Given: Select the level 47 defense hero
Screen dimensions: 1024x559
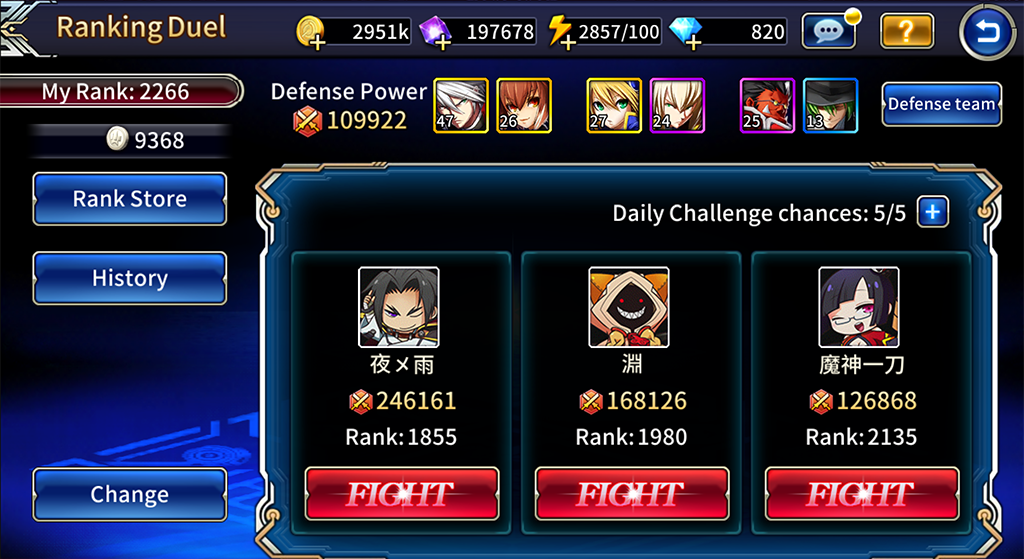Looking at the screenshot, I should click(461, 106).
